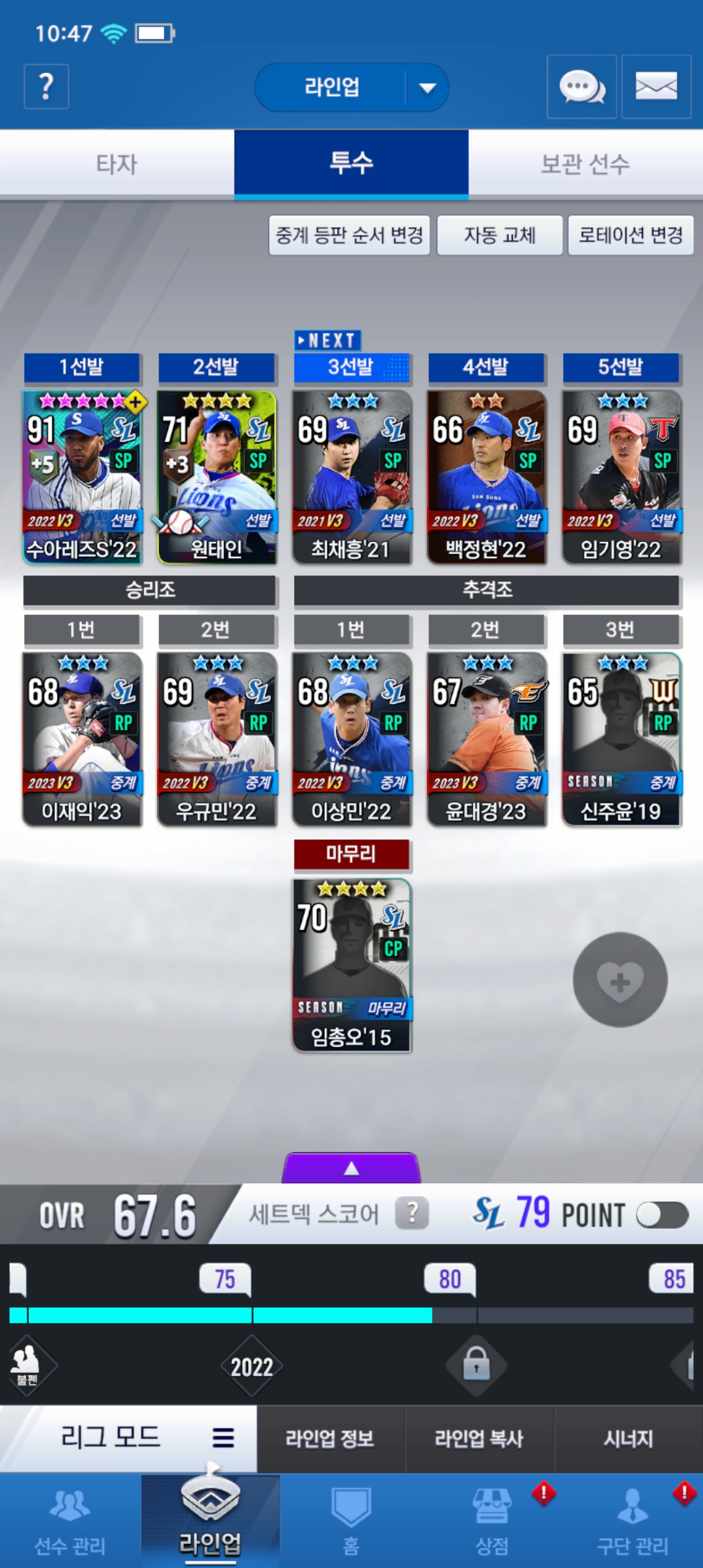
Task: Select the 수아레즈S'22 starter card
Action: coord(82,477)
